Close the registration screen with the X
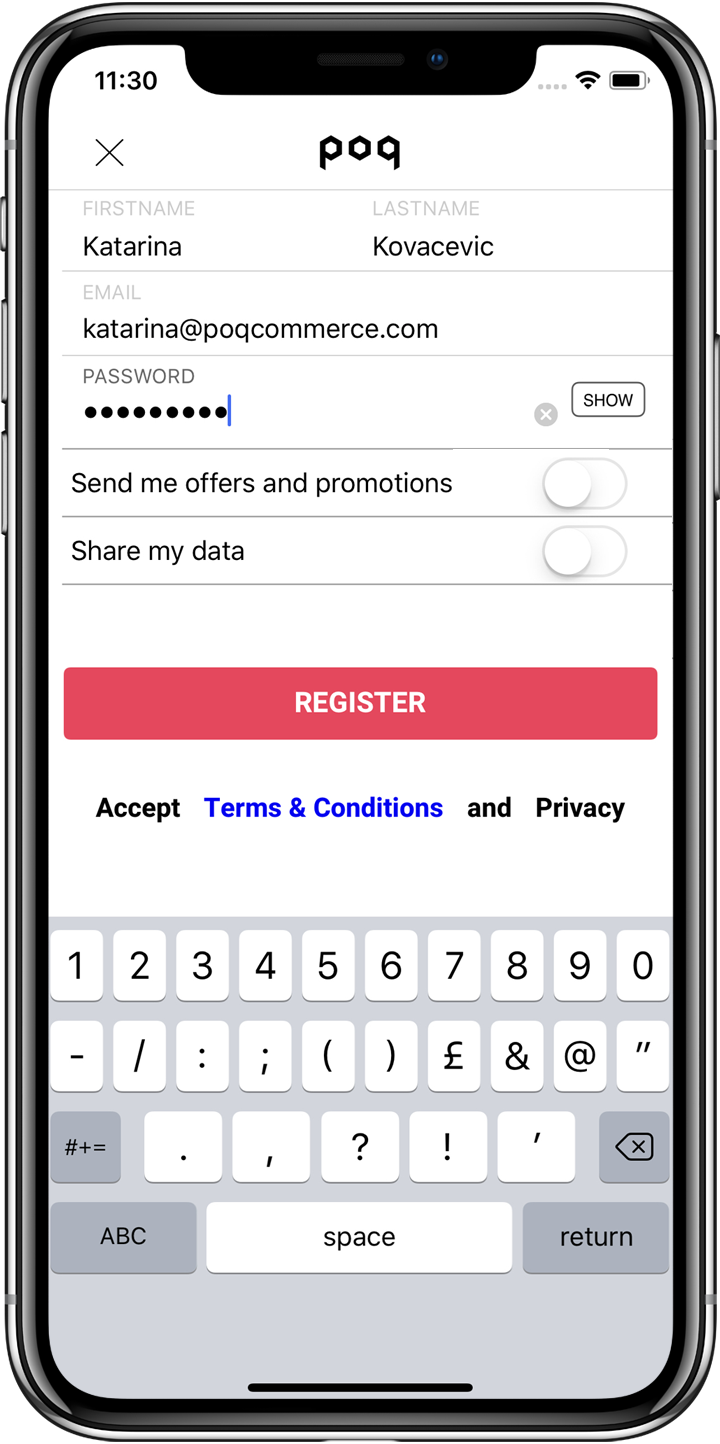The height and width of the screenshot is (1444, 720). [109, 152]
